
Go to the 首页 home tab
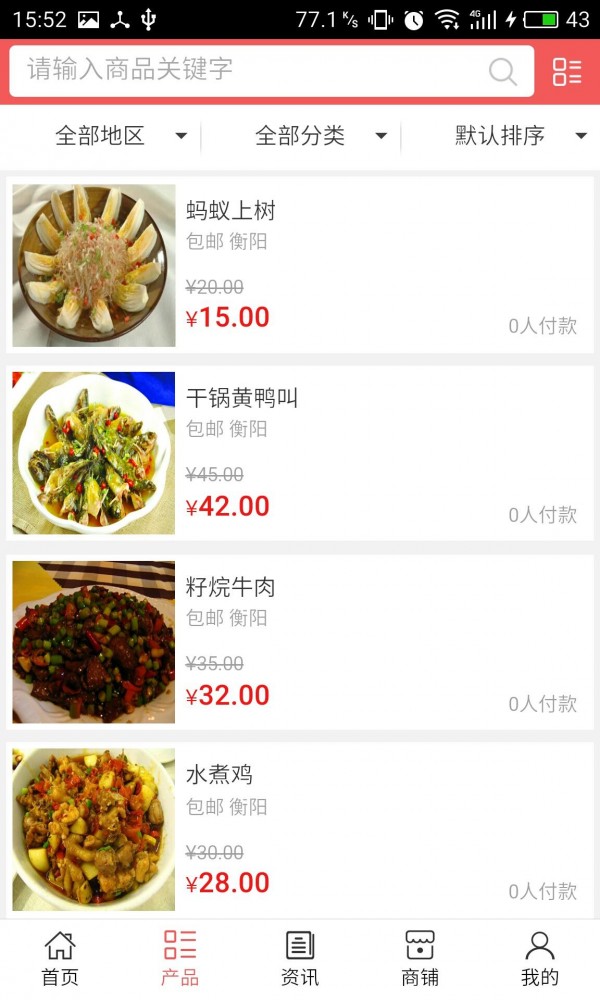60,959
